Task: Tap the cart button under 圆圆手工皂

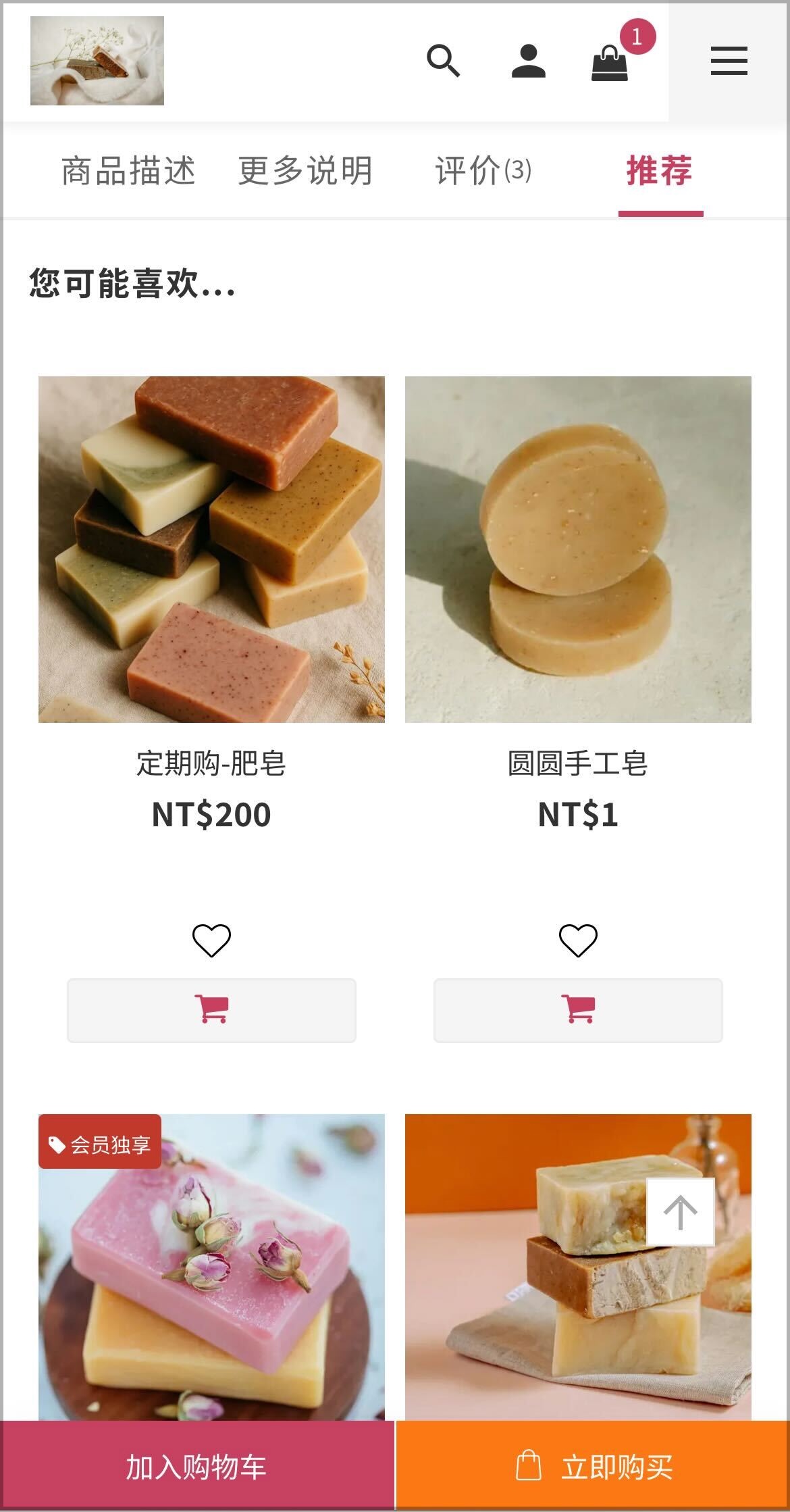Action: click(x=578, y=1010)
